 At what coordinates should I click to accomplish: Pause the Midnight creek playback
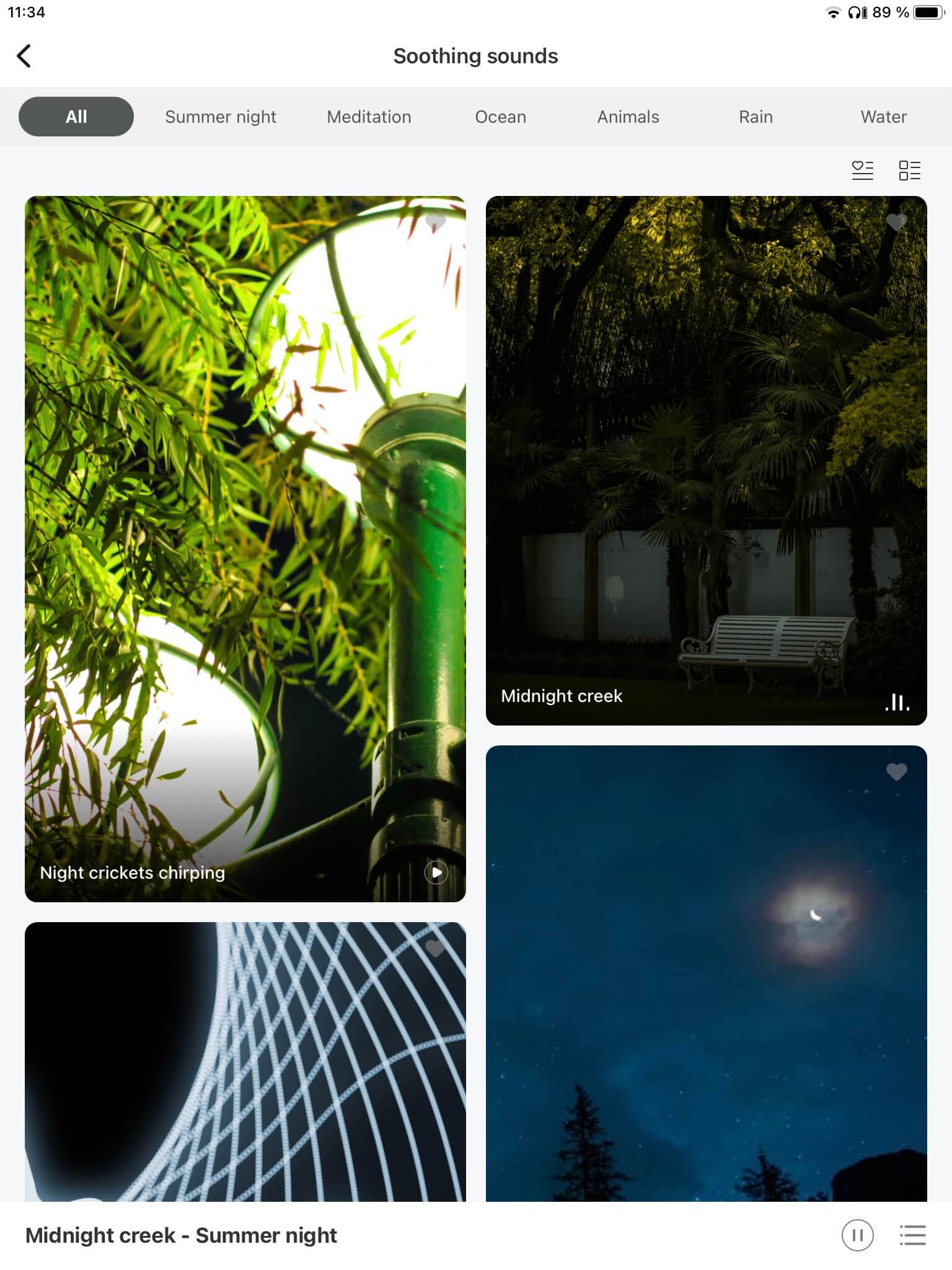pos(857,1235)
